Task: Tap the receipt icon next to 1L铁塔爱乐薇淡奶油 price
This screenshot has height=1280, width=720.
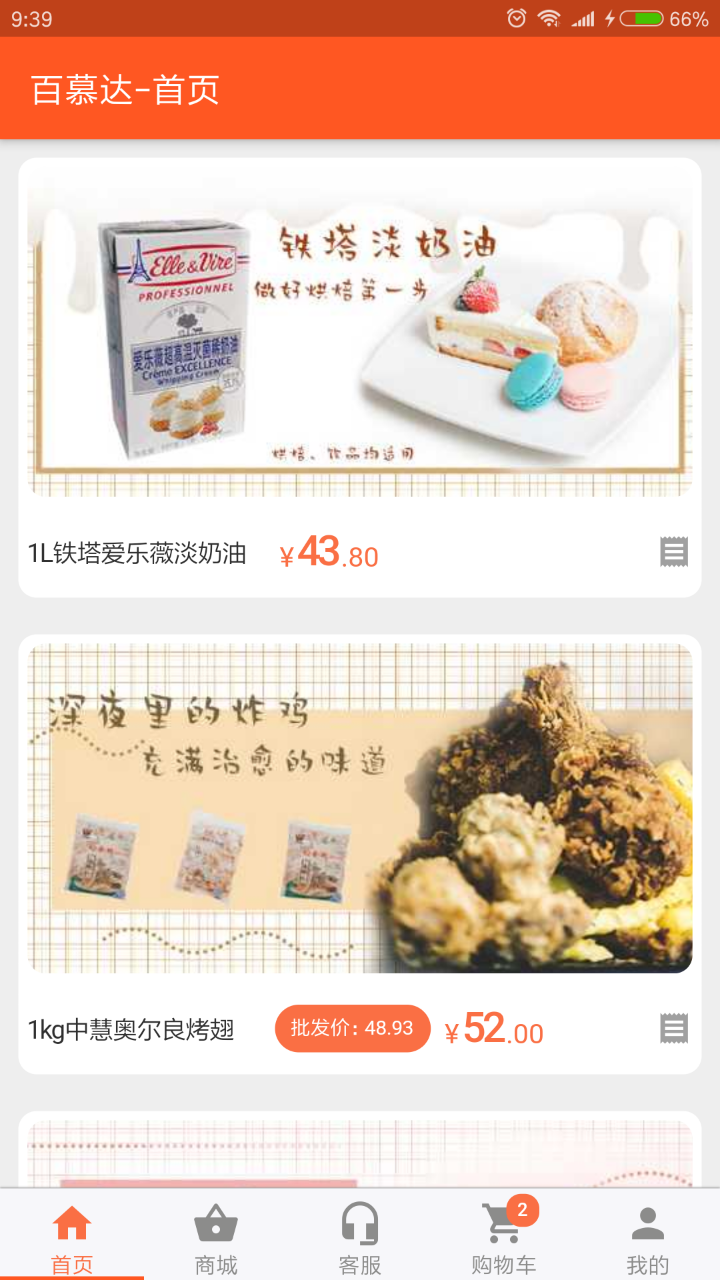Action: tap(676, 551)
